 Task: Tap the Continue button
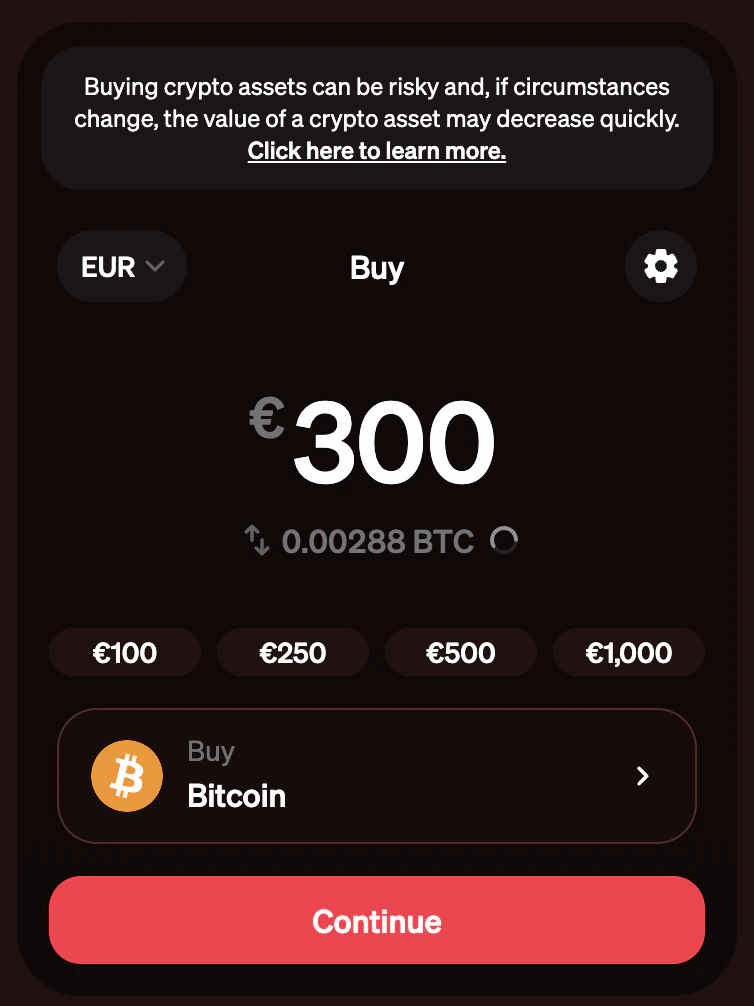tap(377, 920)
